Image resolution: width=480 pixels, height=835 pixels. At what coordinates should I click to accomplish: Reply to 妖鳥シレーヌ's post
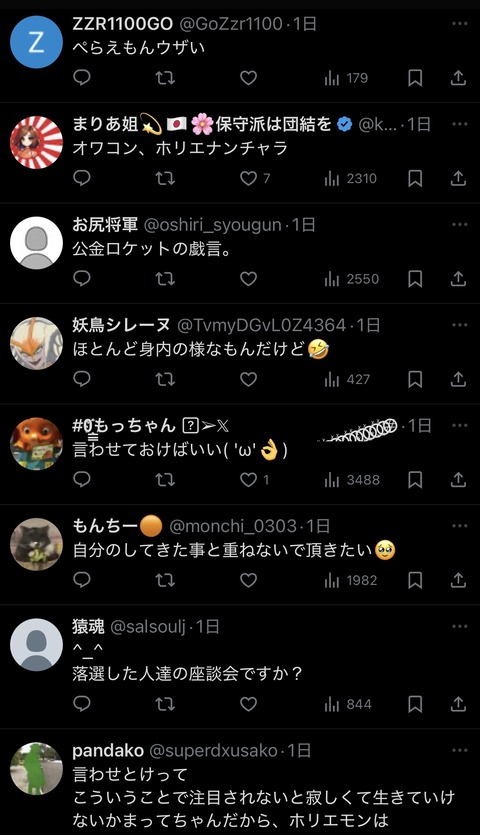tap(82, 379)
